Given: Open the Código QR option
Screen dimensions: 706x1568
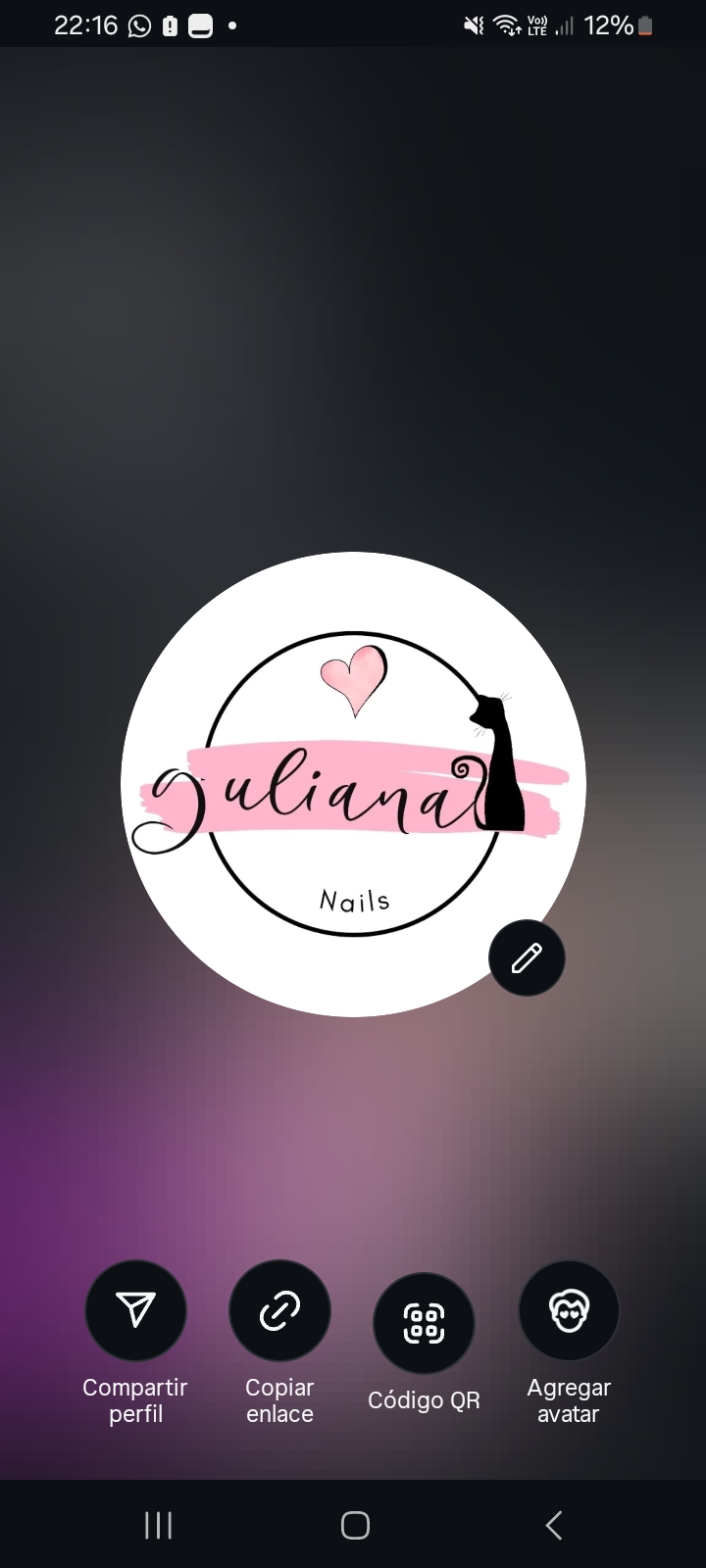Looking at the screenshot, I should tap(424, 1323).
